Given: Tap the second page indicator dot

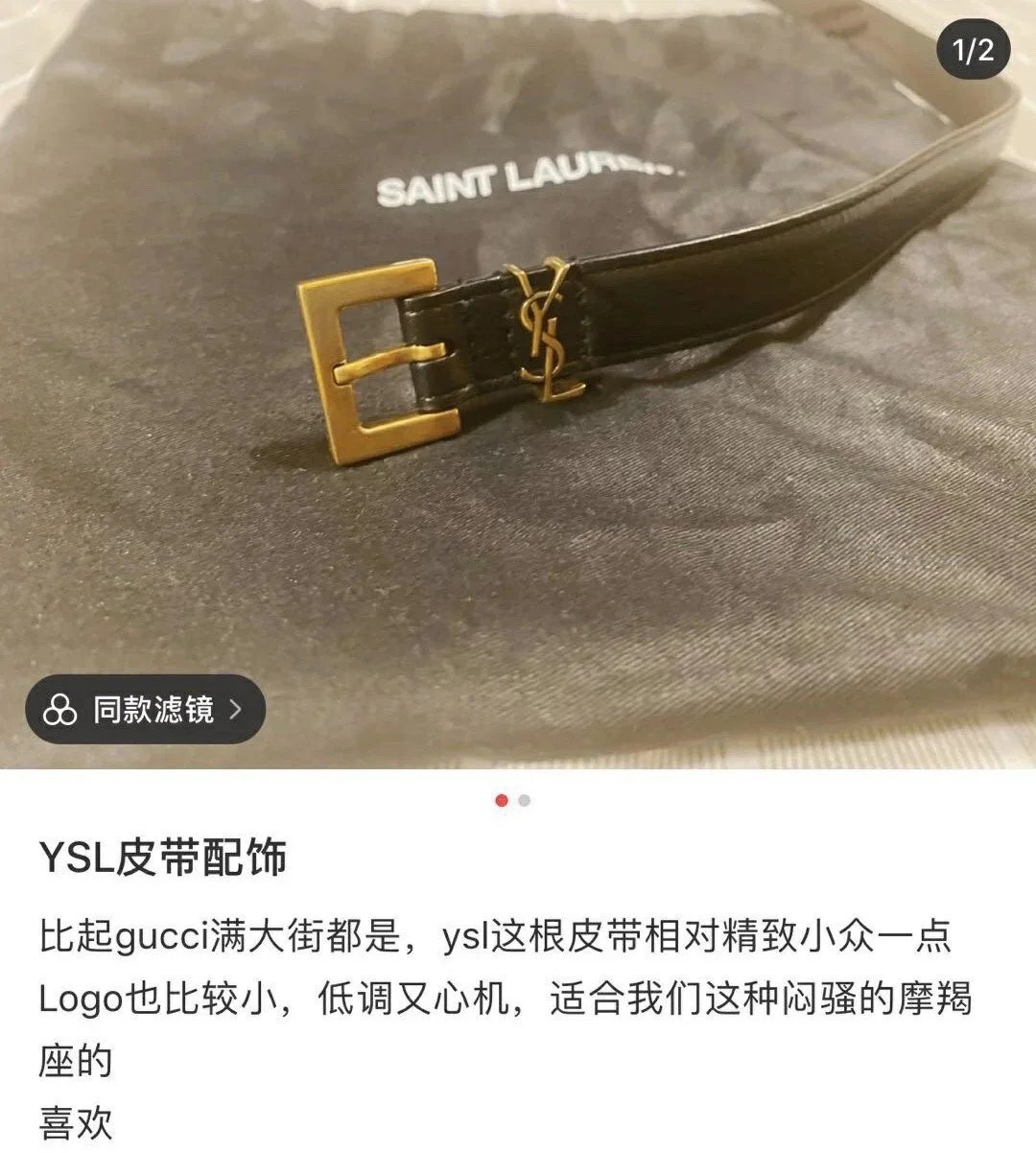Looking at the screenshot, I should [524, 800].
